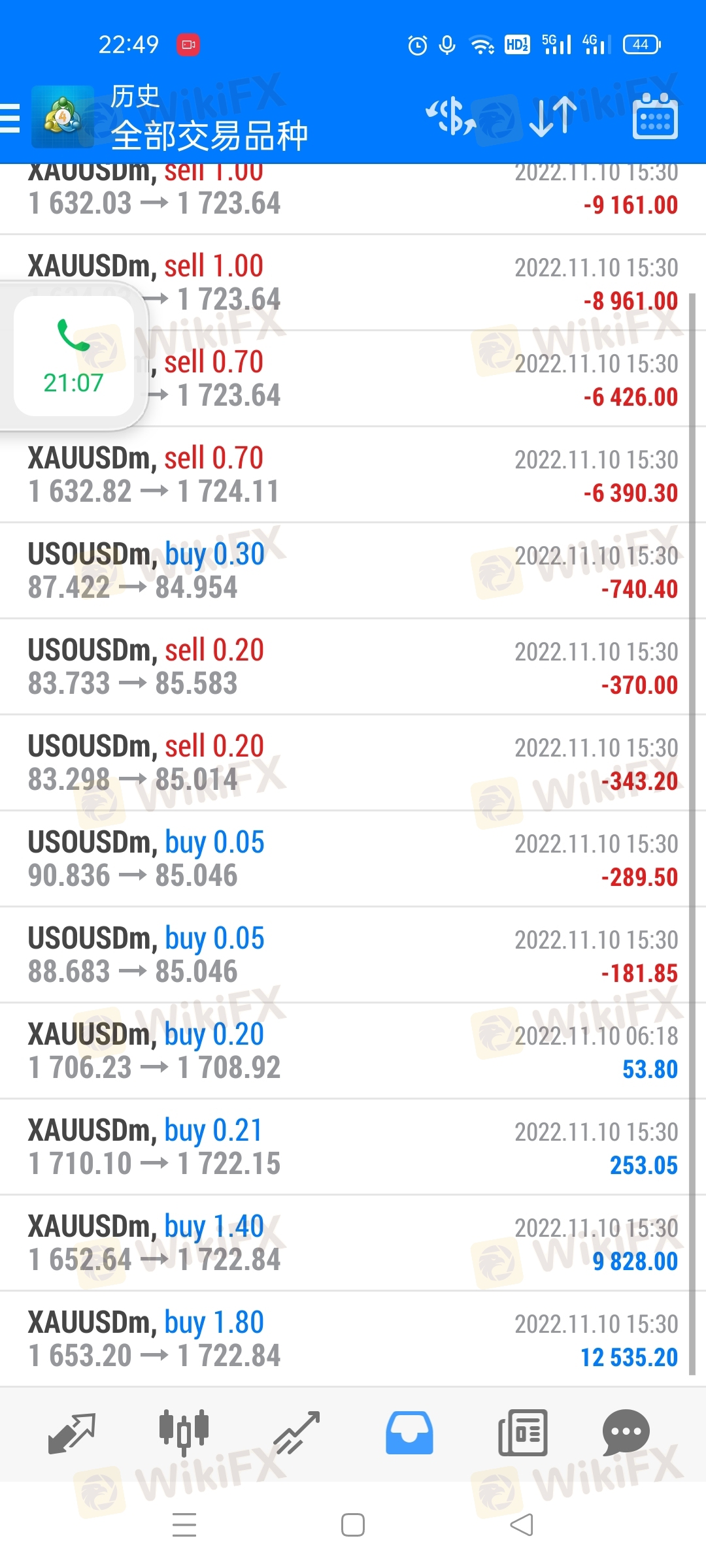Image resolution: width=706 pixels, height=1568 pixels.
Task: Open the calendar date range picker
Action: (655, 116)
